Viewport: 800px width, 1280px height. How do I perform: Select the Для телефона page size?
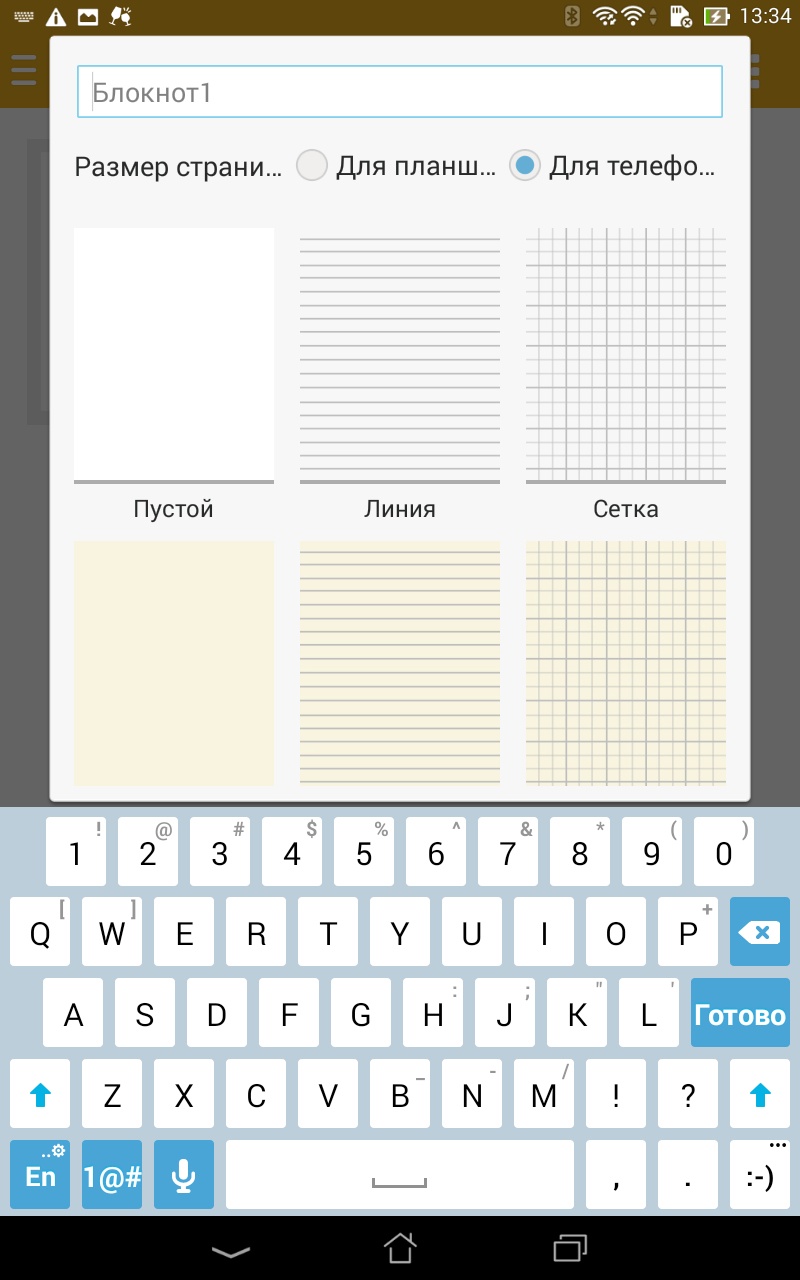point(525,166)
